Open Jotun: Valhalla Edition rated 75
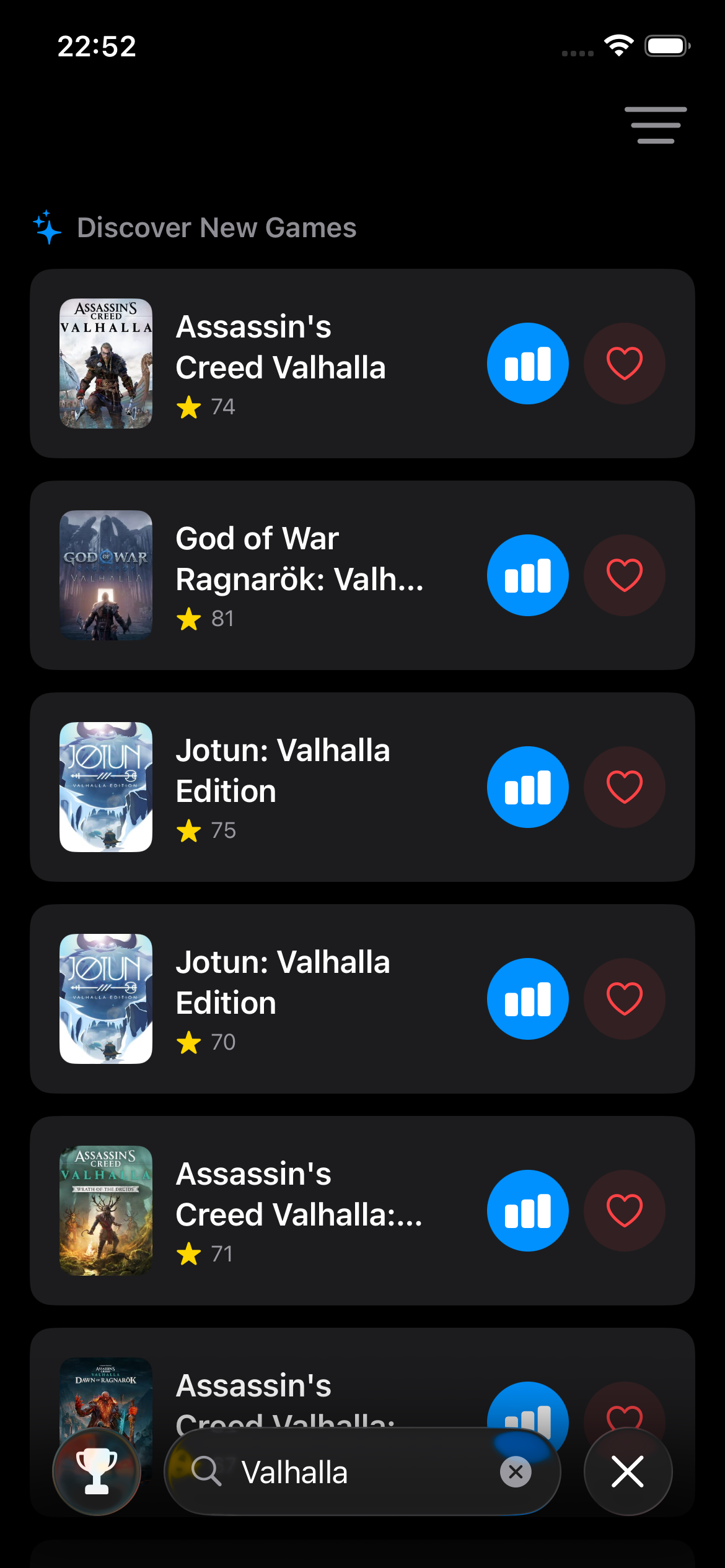725x1568 pixels. [x=280, y=786]
